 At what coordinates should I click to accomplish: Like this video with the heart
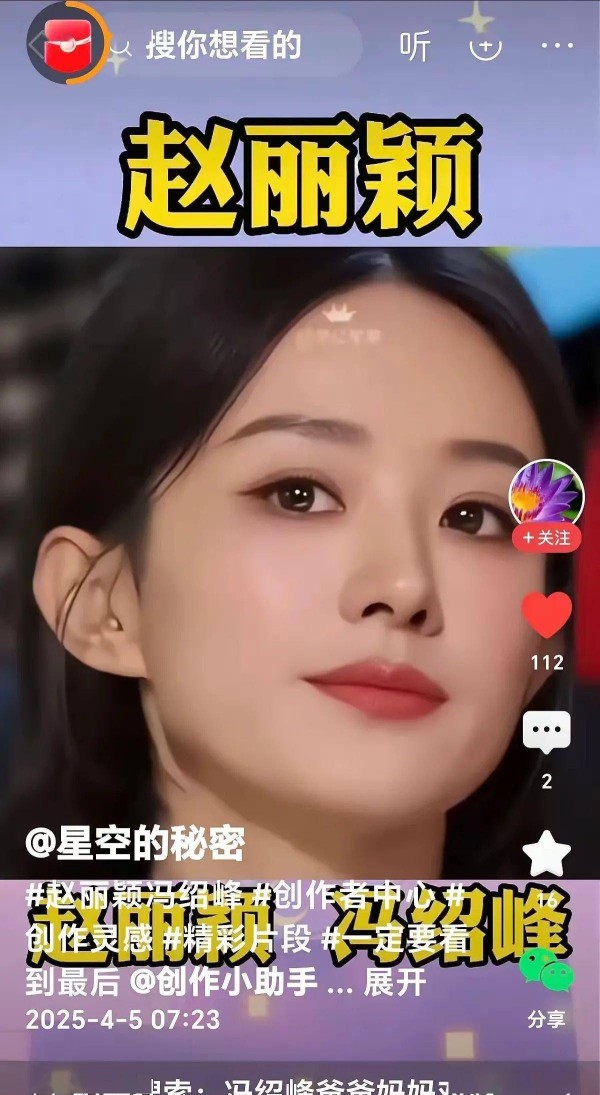coord(547,614)
